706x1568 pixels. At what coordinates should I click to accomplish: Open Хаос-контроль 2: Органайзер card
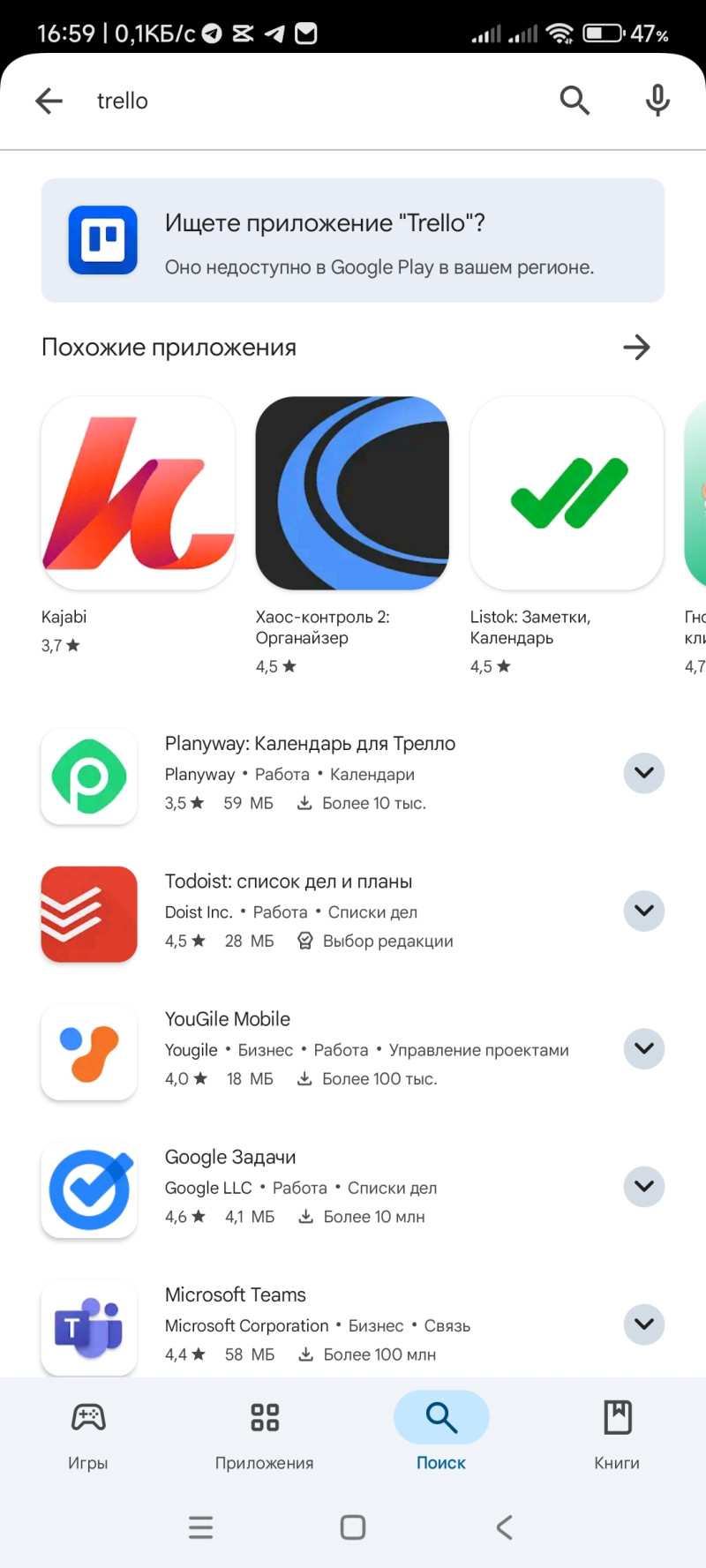(352, 494)
